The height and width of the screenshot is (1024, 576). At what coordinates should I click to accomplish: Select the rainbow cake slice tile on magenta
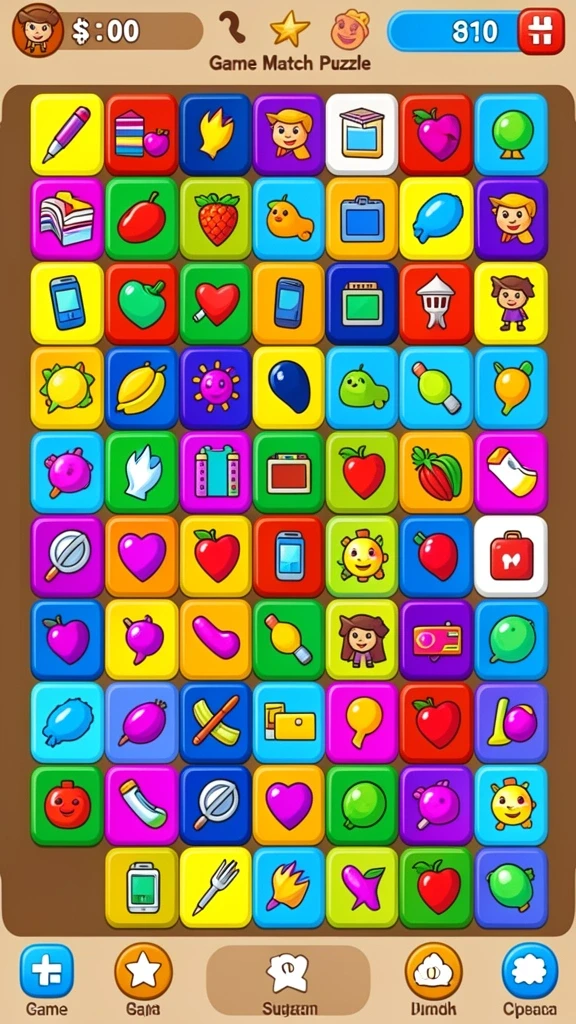pos(67,219)
